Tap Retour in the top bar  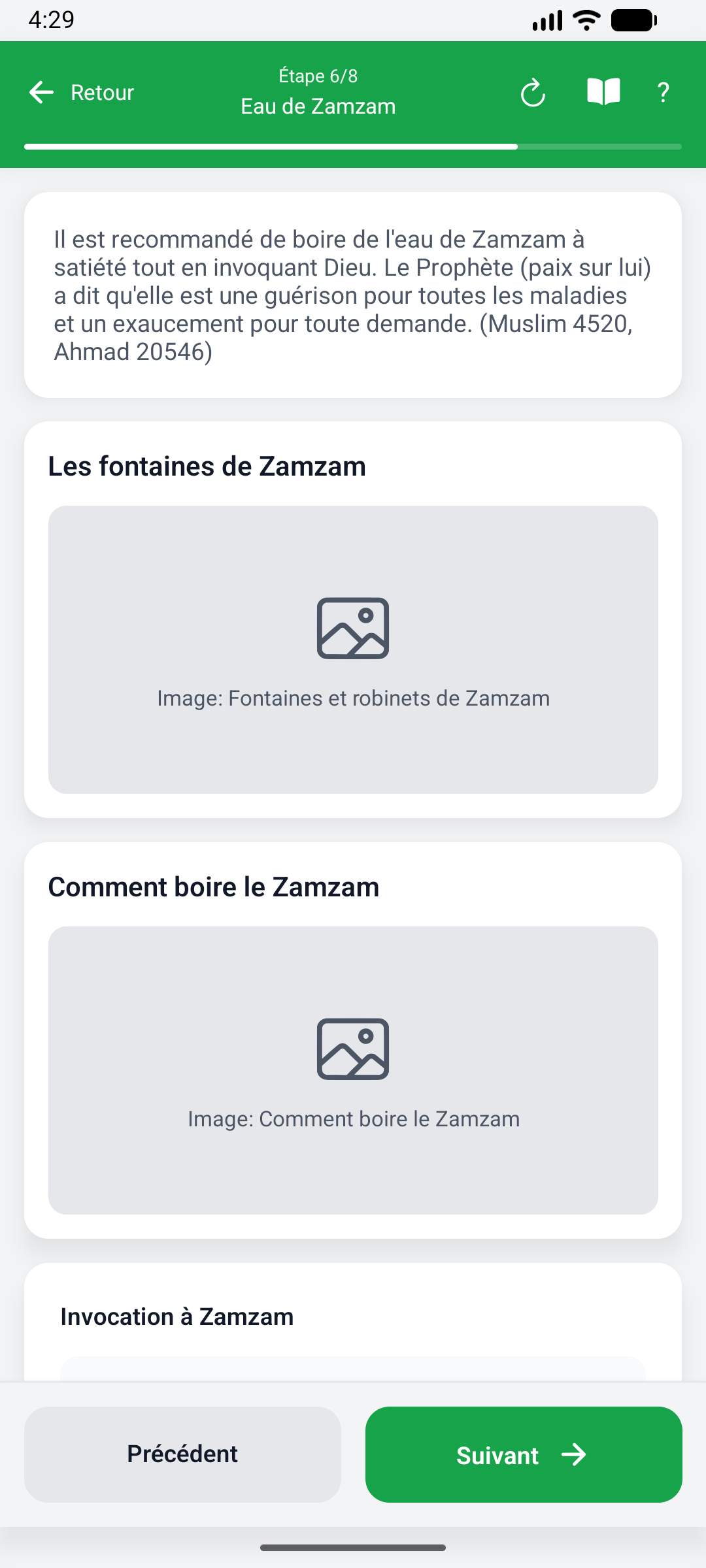pyautogui.click(x=101, y=92)
